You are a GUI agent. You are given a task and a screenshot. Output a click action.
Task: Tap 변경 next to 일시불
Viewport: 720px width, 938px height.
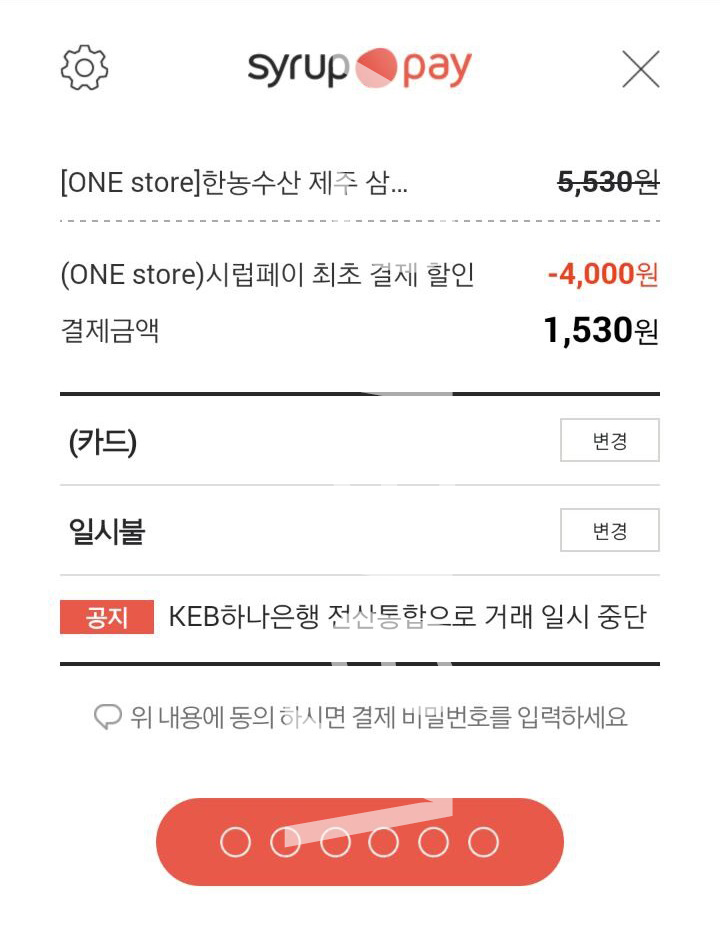click(609, 530)
